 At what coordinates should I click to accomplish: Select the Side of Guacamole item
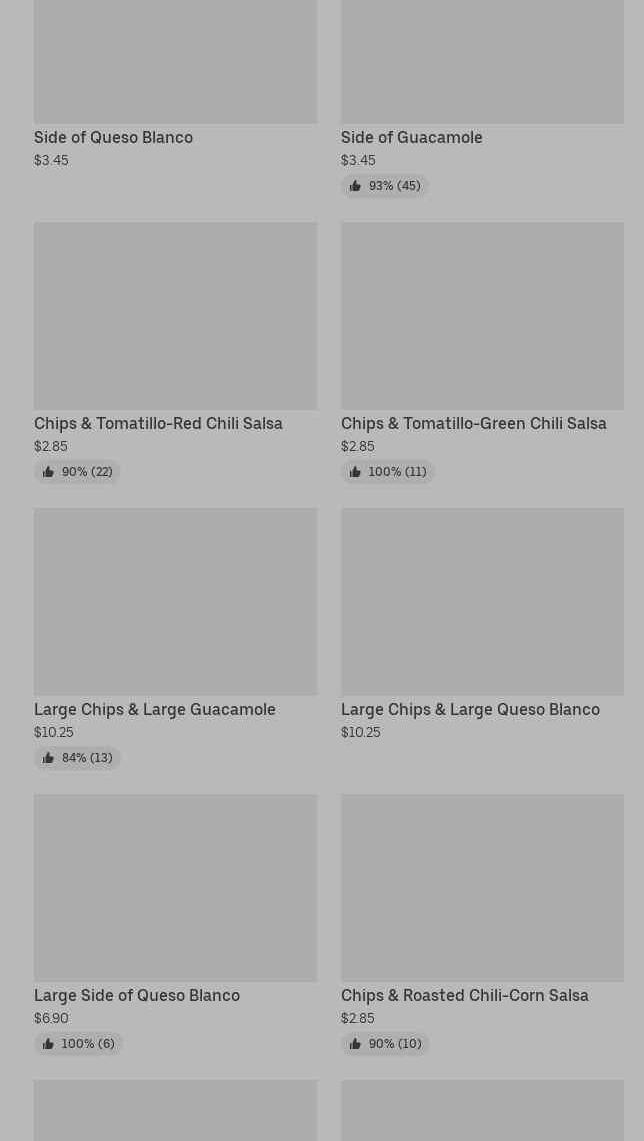(411, 138)
